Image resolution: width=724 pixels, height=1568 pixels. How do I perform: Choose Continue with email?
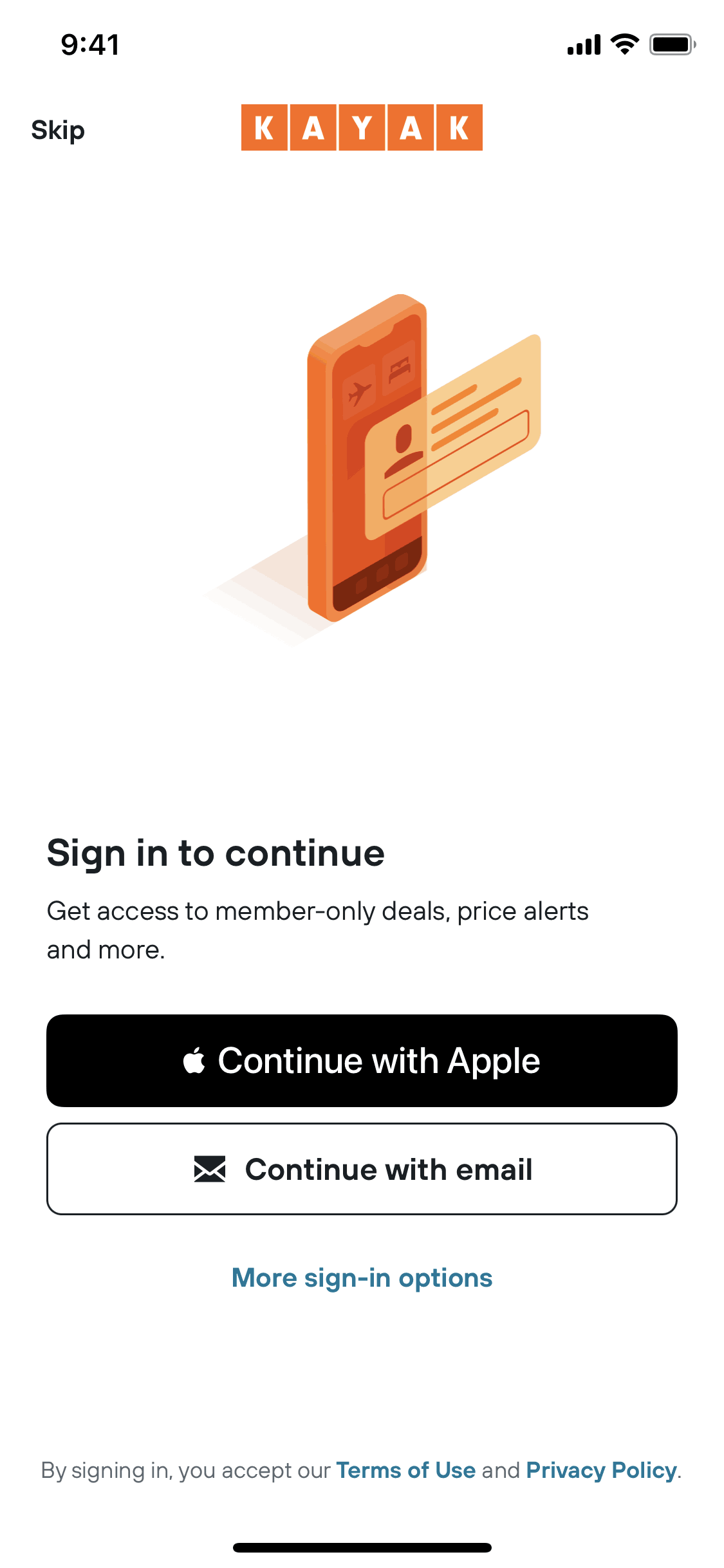tap(362, 1169)
